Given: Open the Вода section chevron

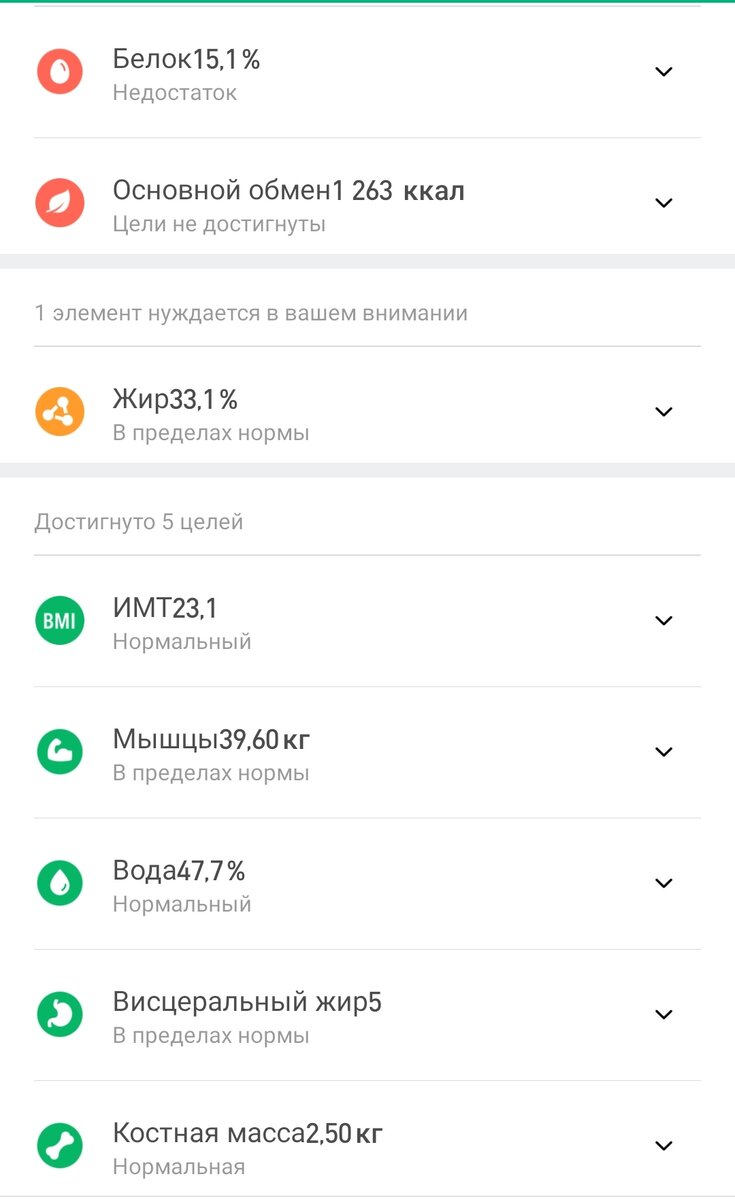Looking at the screenshot, I should (663, 882).
